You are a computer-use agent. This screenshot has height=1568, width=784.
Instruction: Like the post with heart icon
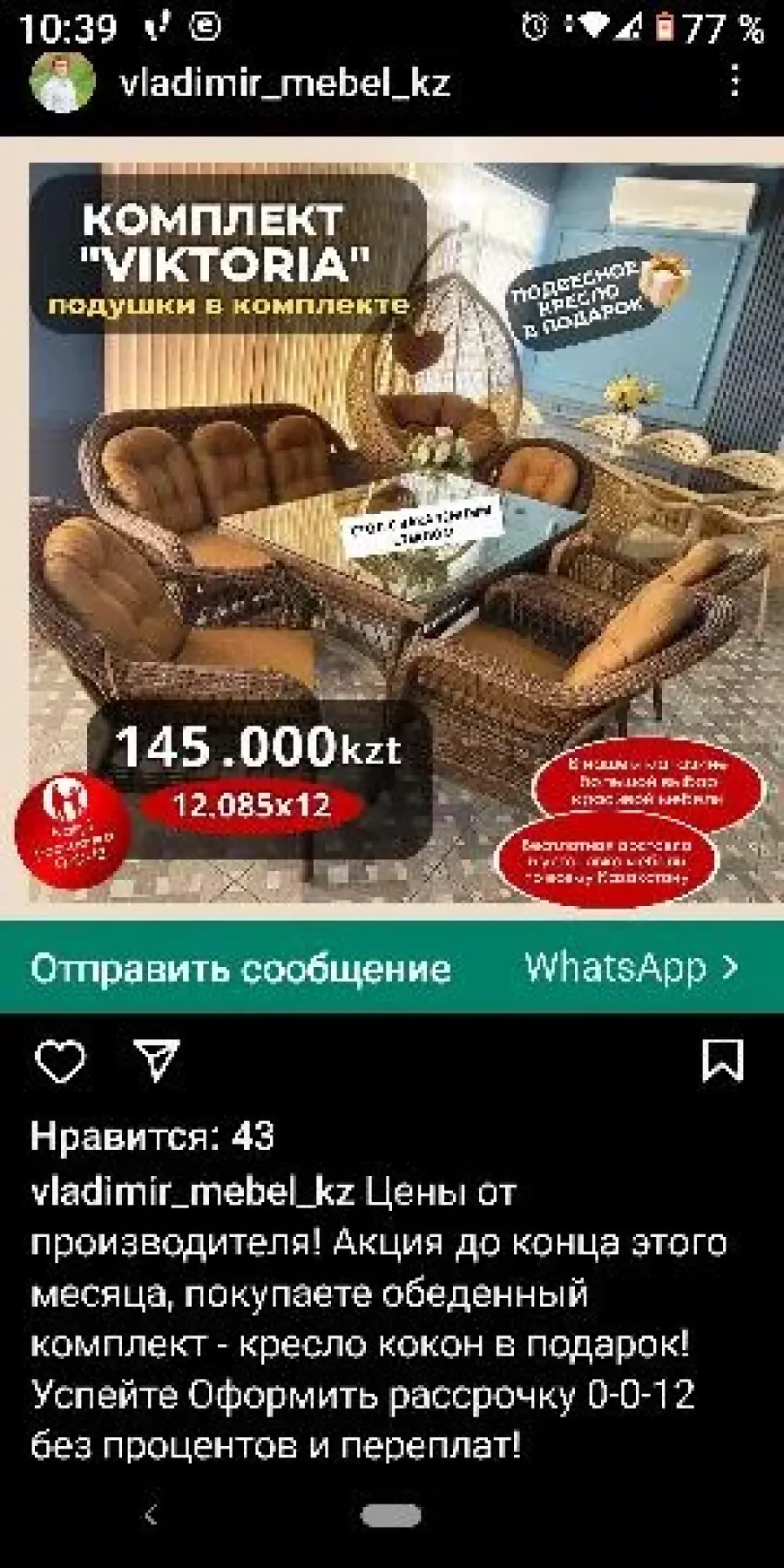(x=60, y=1061)
